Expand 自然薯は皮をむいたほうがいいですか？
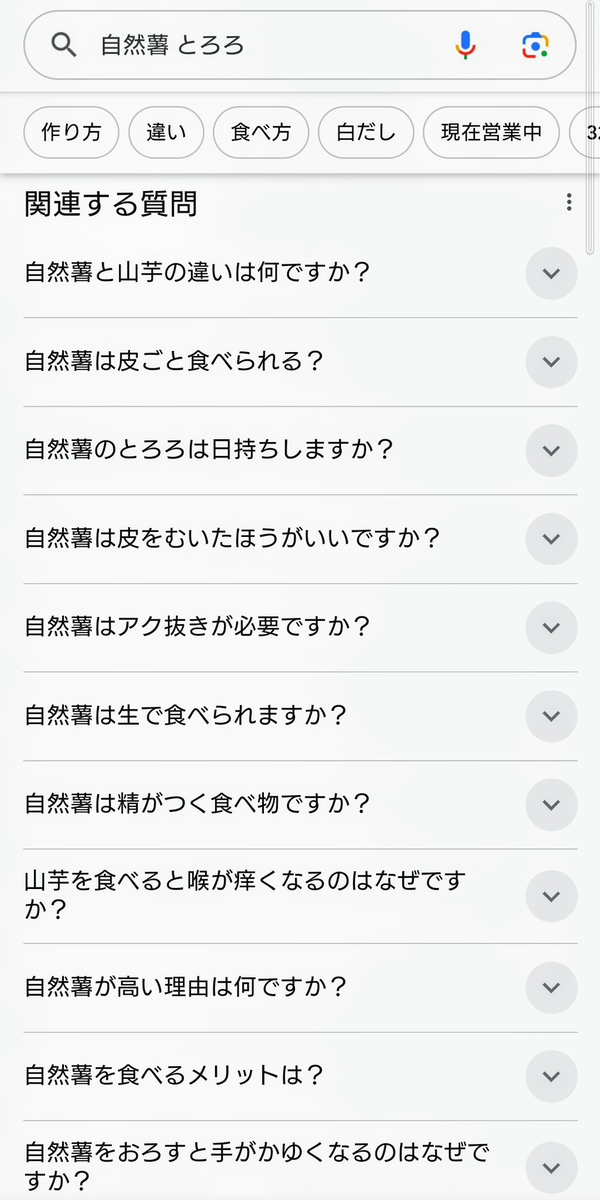The image size is (600, 1200). (x=300, y=538)
